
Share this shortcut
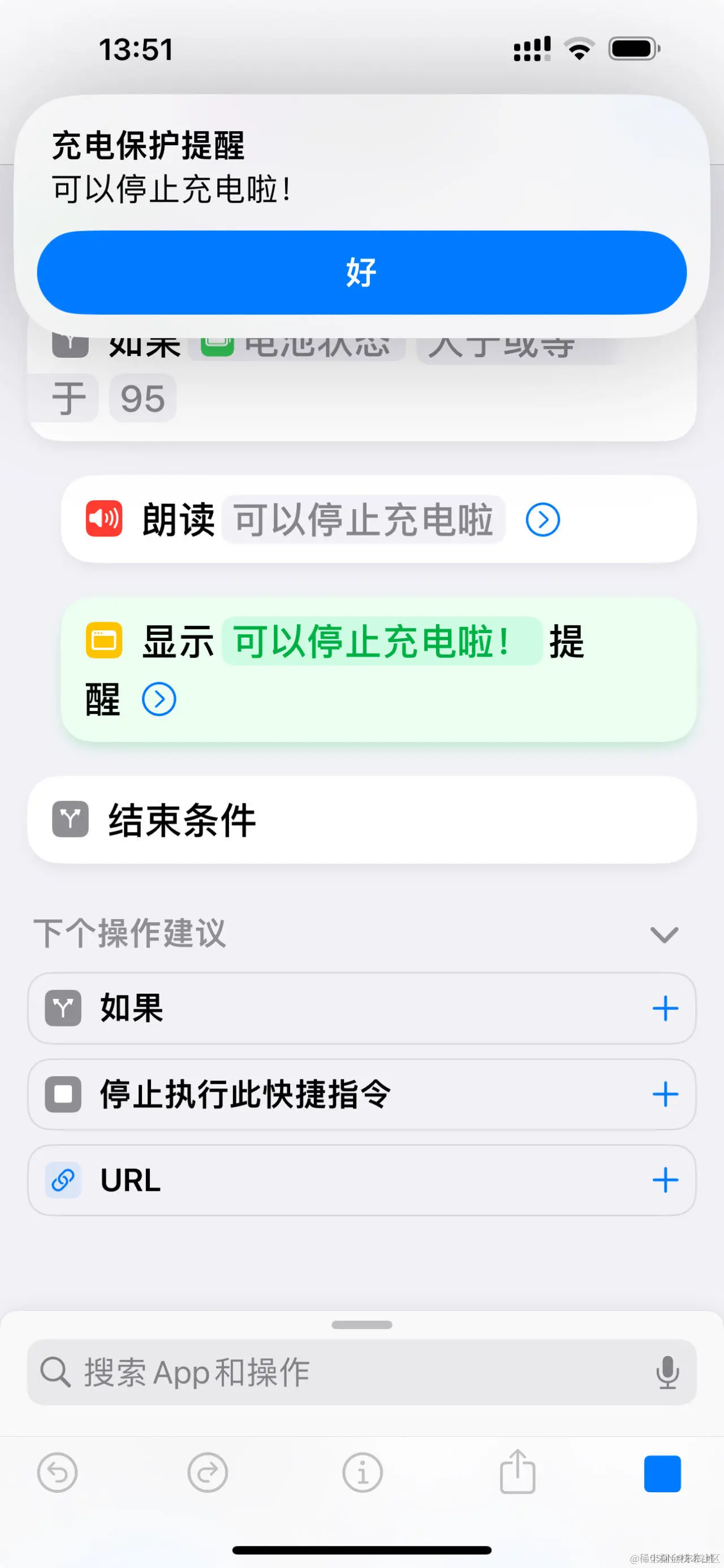coord(518,1471)
